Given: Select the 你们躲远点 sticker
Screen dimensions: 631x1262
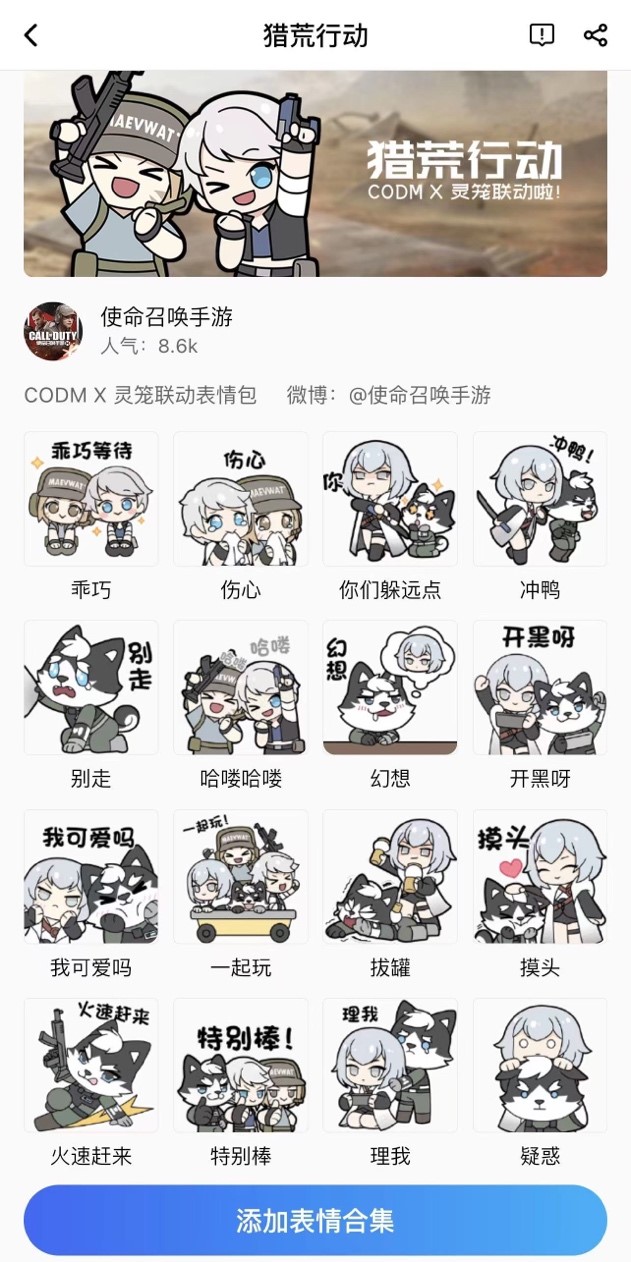Looking at the screenshot, I should pos(390,499).
